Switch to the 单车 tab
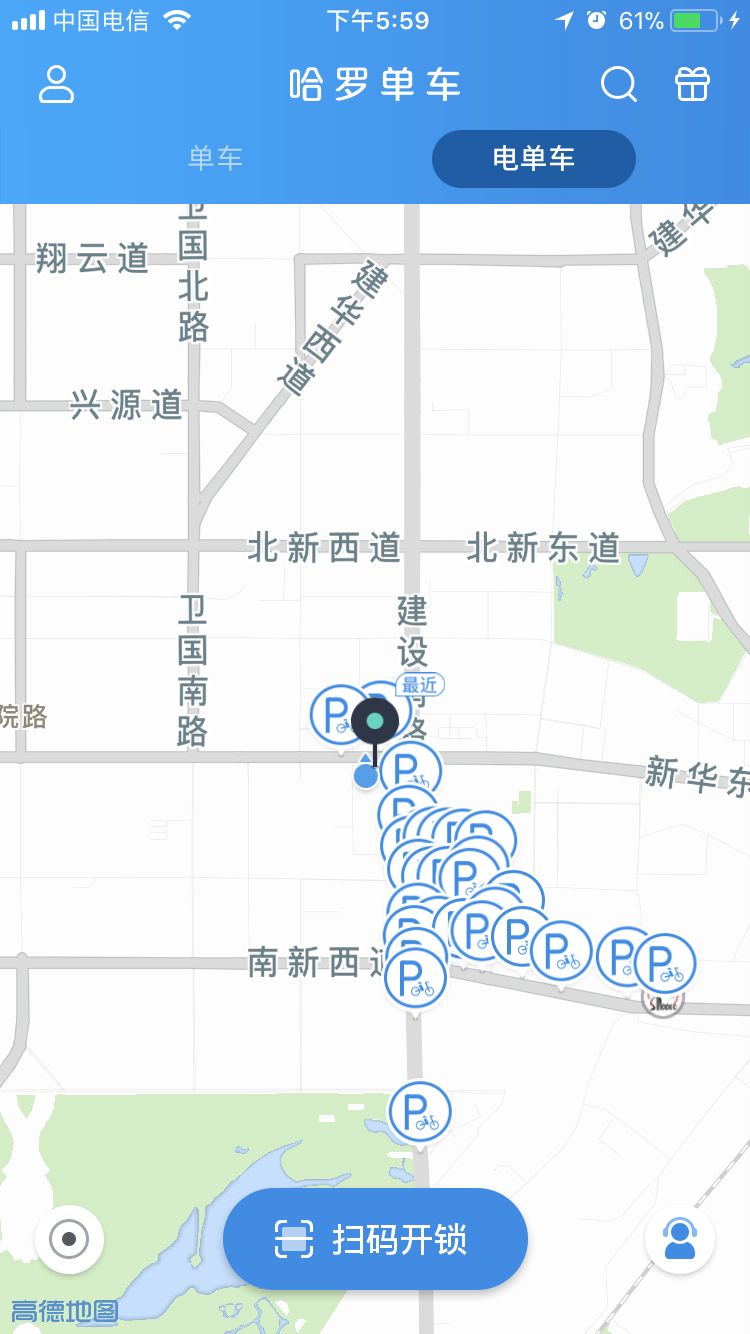This screenshot has width=750, height=1334. click(x=215, y=158)
